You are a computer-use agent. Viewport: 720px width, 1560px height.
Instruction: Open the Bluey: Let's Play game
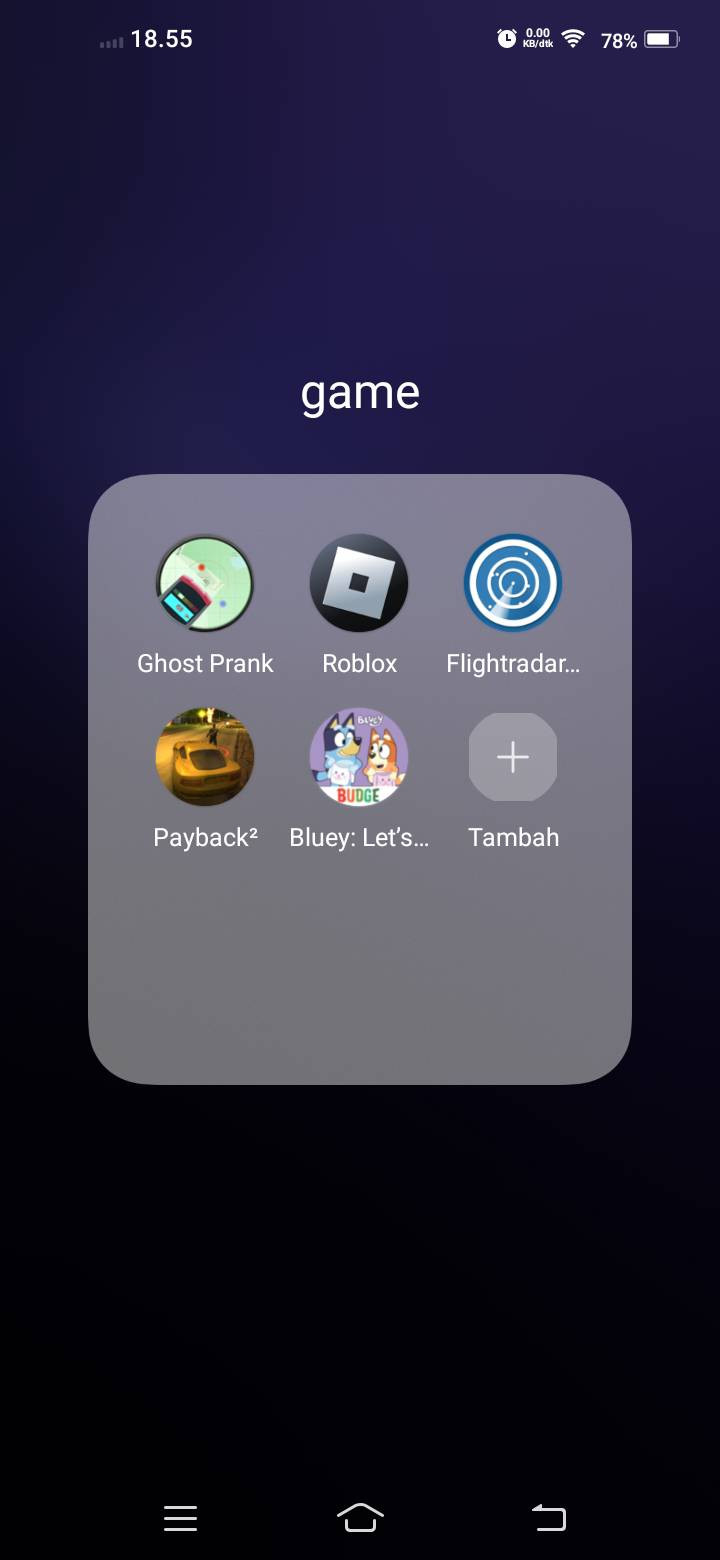(359, 758)
